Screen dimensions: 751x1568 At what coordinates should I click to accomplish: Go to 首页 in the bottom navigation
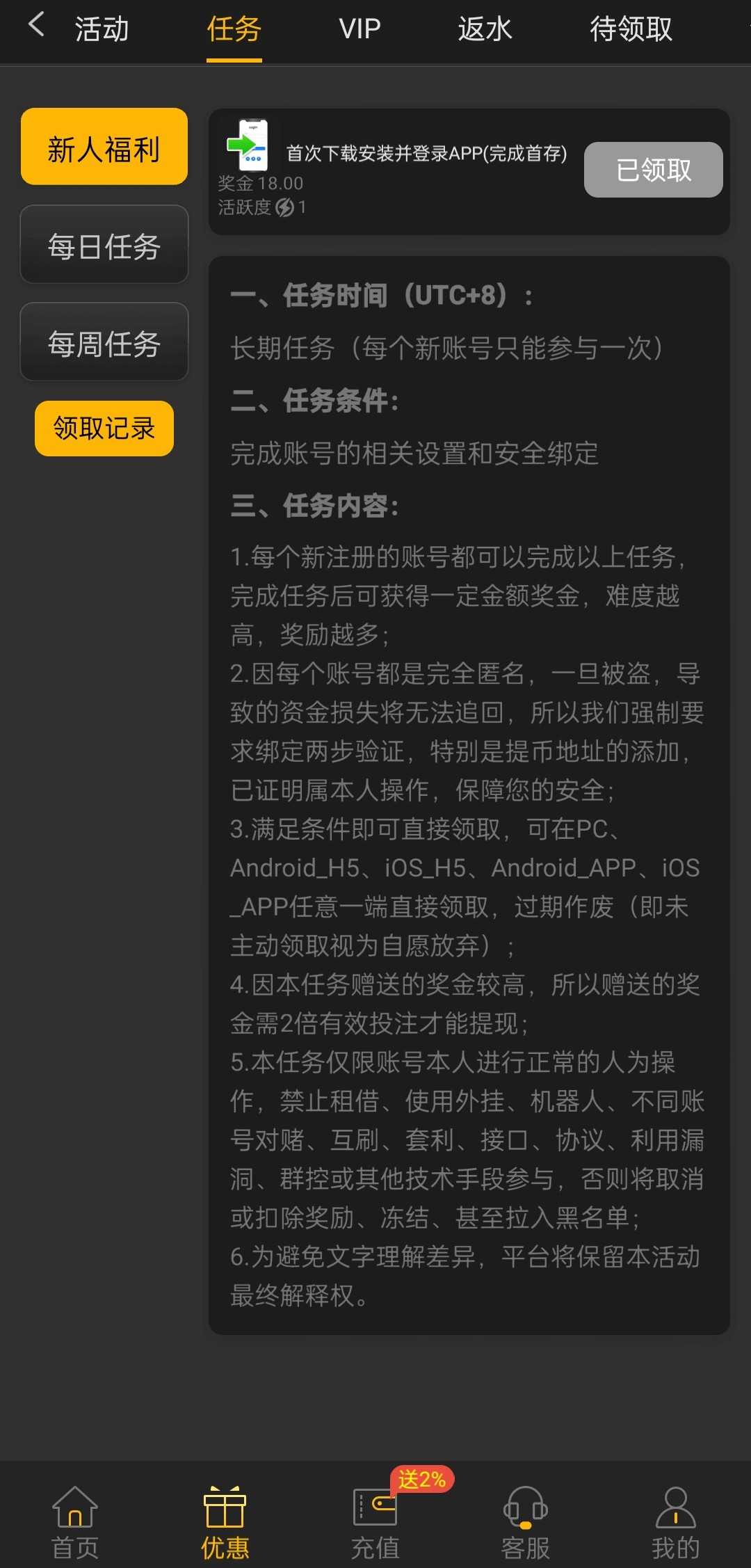tap(75, 1523)
